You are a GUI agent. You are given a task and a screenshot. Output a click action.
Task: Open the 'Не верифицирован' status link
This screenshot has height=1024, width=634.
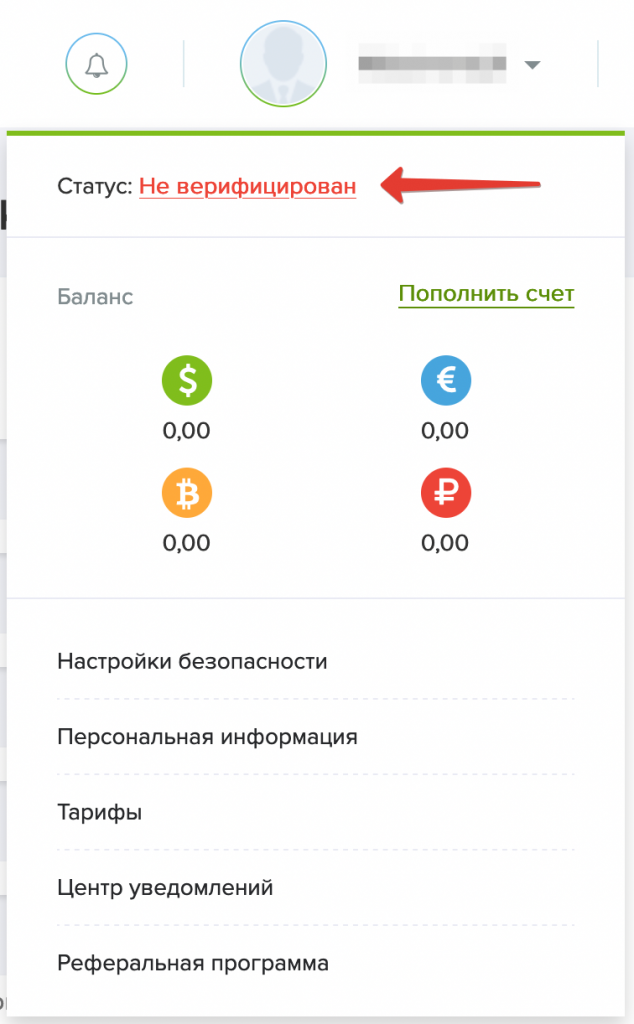point(247,186)
